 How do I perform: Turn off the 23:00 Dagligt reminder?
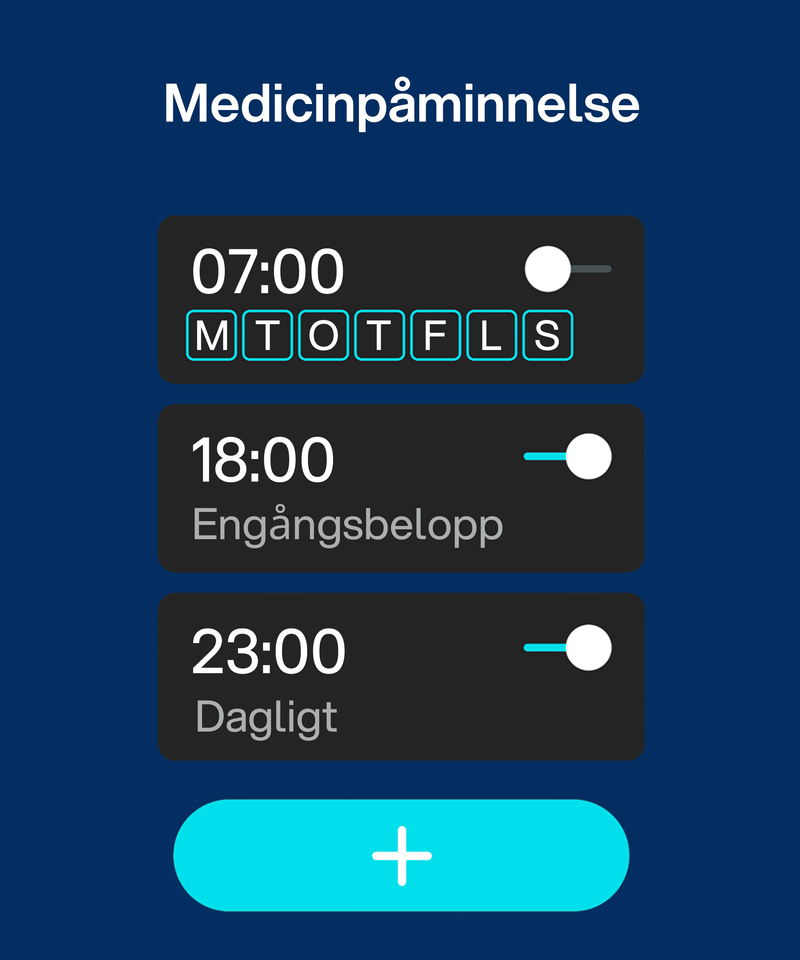coord(567,647)
